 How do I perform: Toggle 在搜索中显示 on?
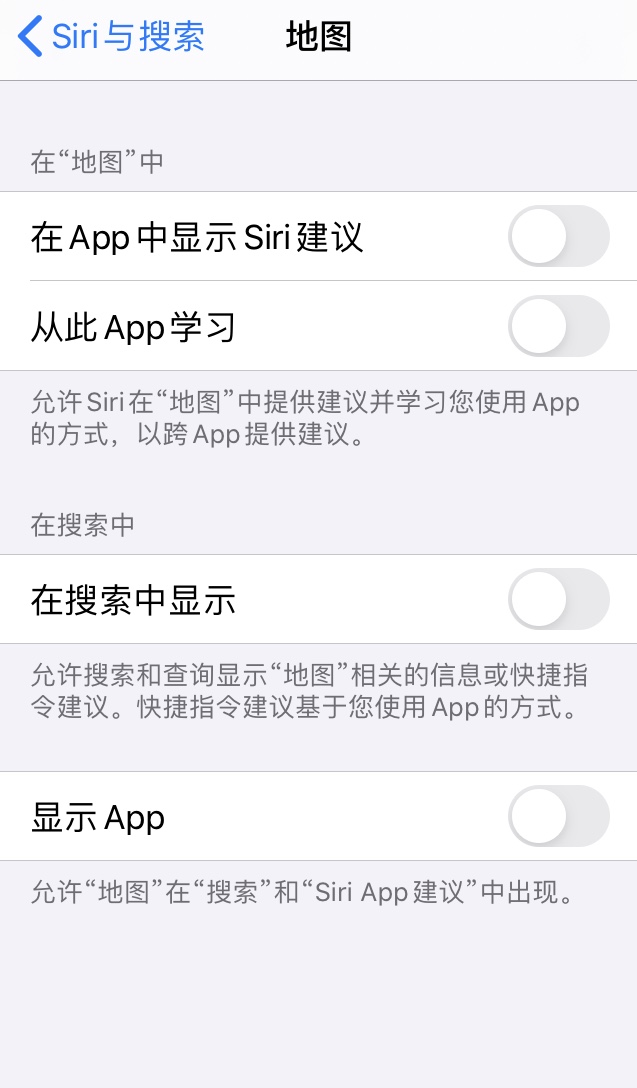pos(558,600)
